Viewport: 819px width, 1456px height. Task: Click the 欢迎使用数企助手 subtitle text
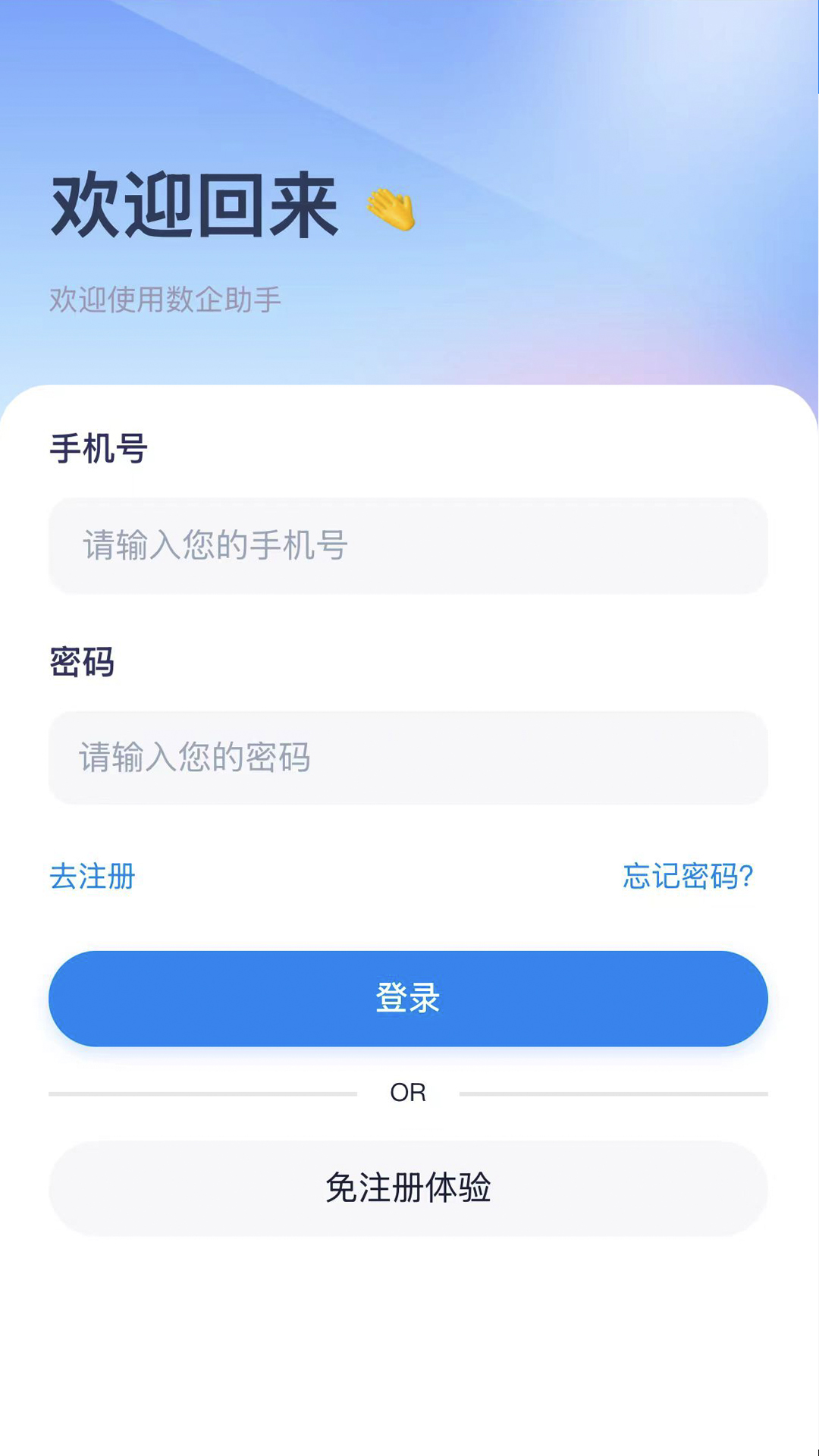coord(165,299)
